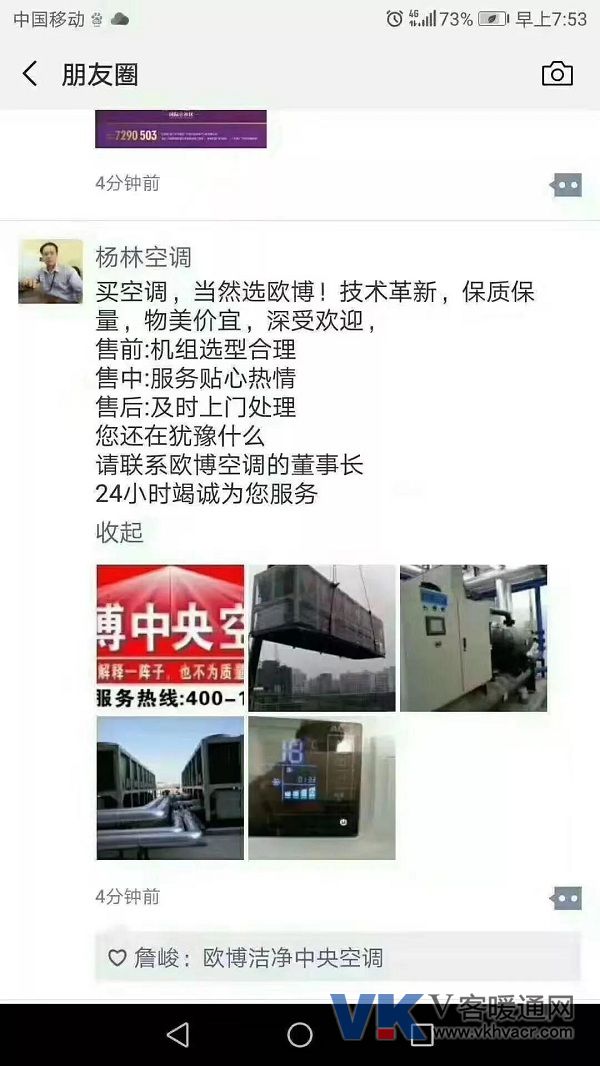View the photo of the unit lifted by crane
The height and width of the screenshot is (1066, 600).
322,637
